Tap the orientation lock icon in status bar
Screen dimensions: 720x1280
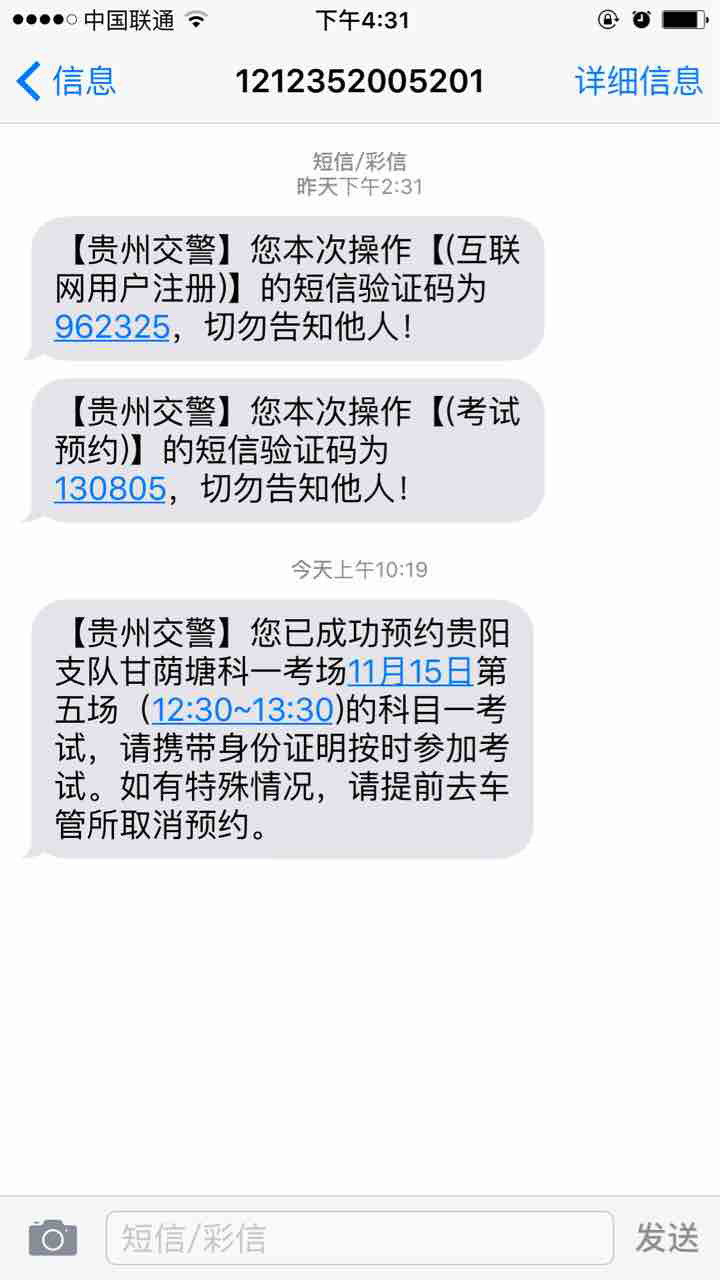610,17
